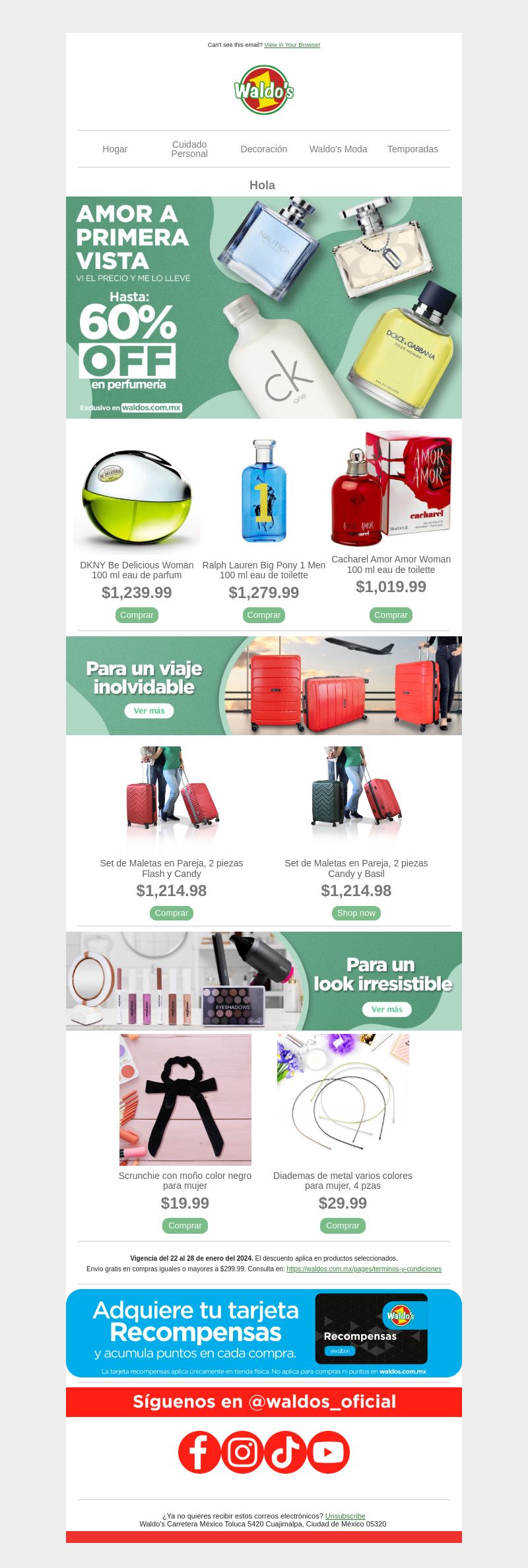Open the terminos-y-condiciones link
This screenshot has width=528, height=1568.
tap(364, 1269)
